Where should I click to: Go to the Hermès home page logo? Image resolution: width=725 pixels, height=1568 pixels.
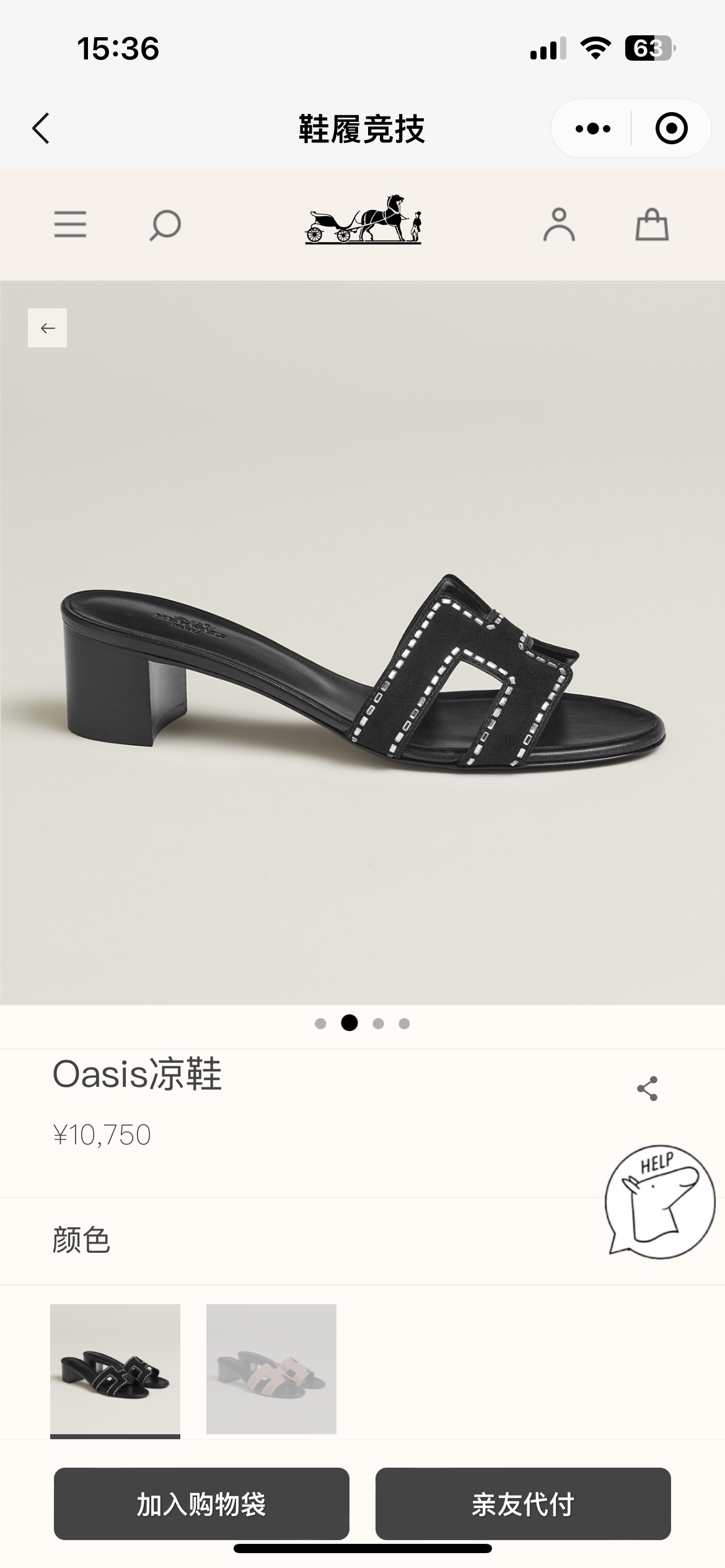click(363, 219)
